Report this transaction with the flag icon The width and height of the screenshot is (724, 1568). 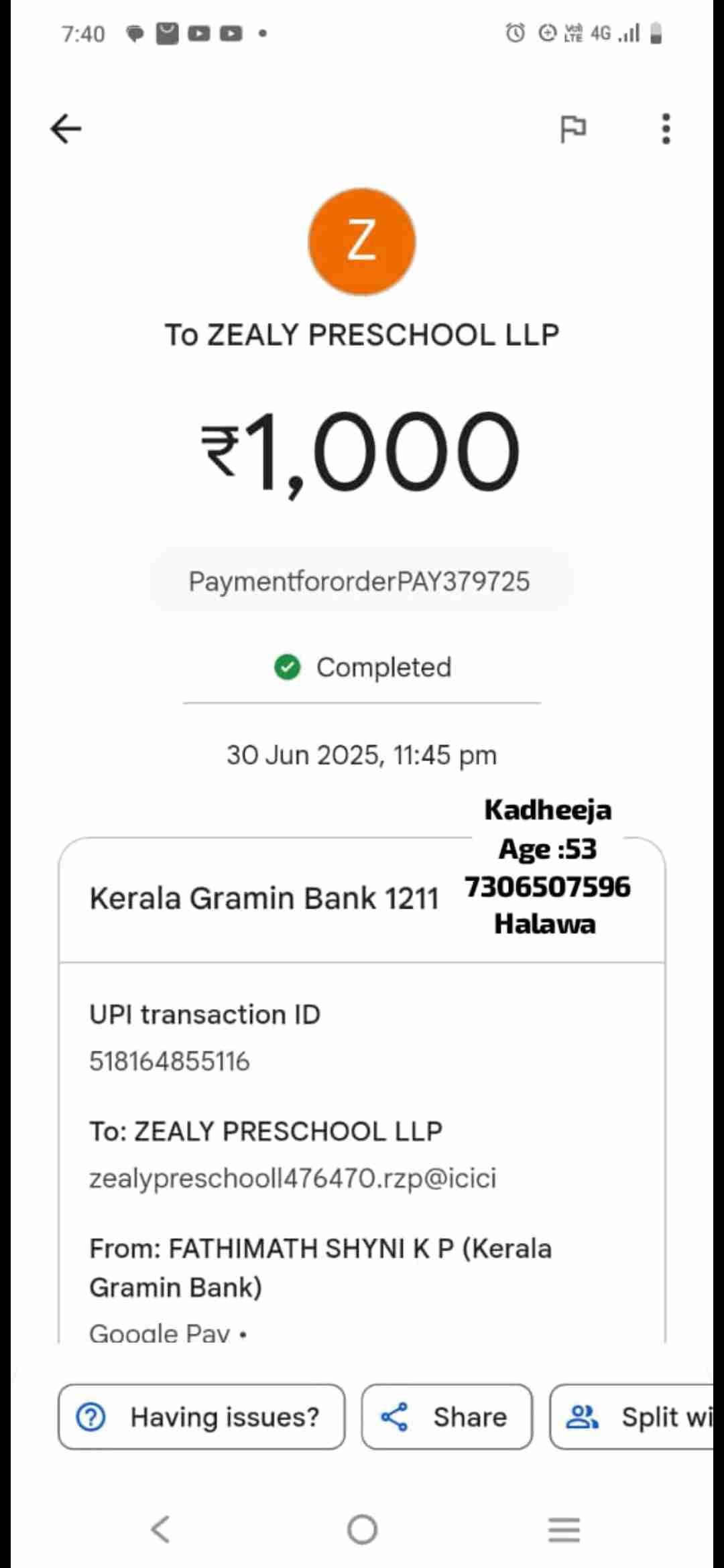click(572, 129)
